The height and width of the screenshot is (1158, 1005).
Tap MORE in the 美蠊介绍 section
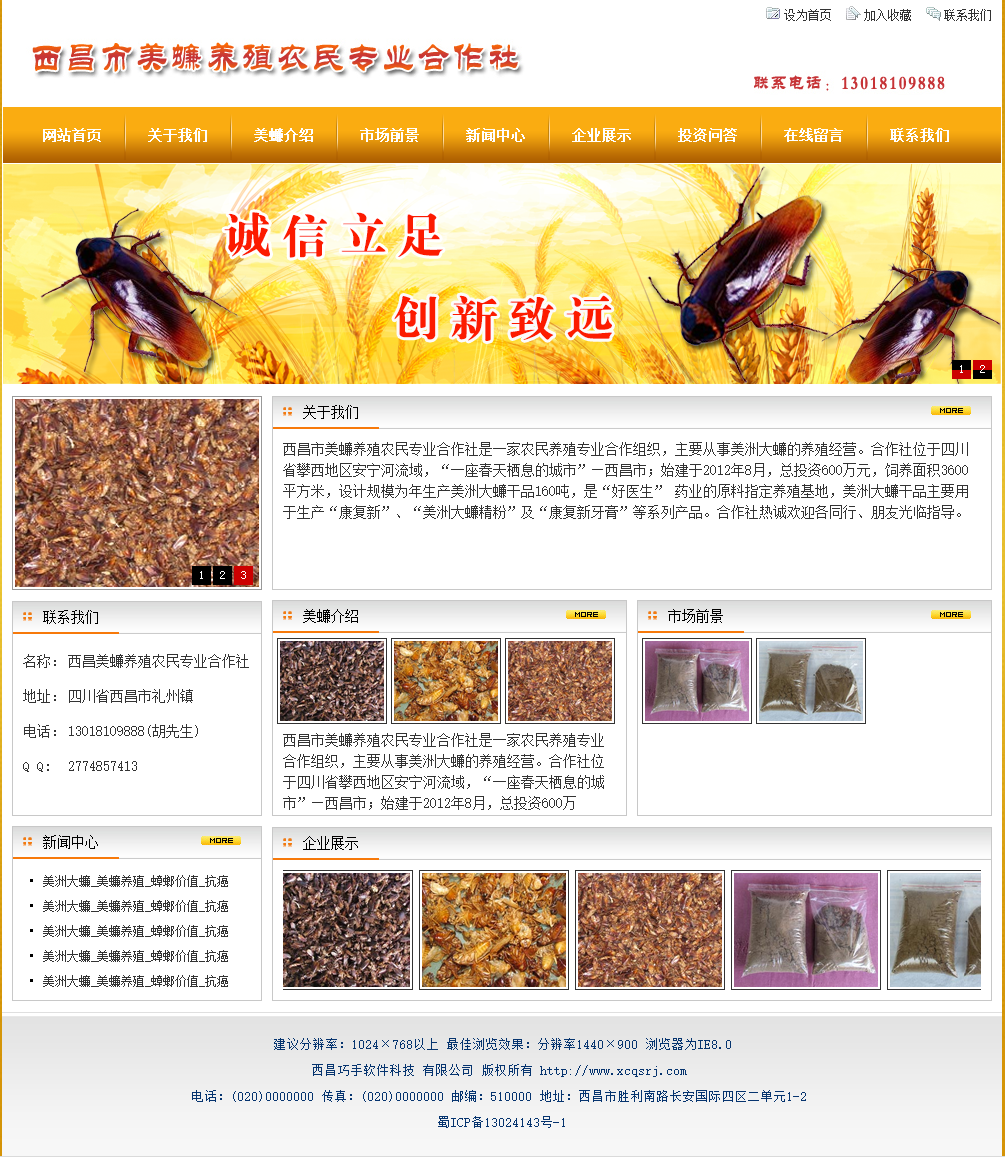click(585, 615)
